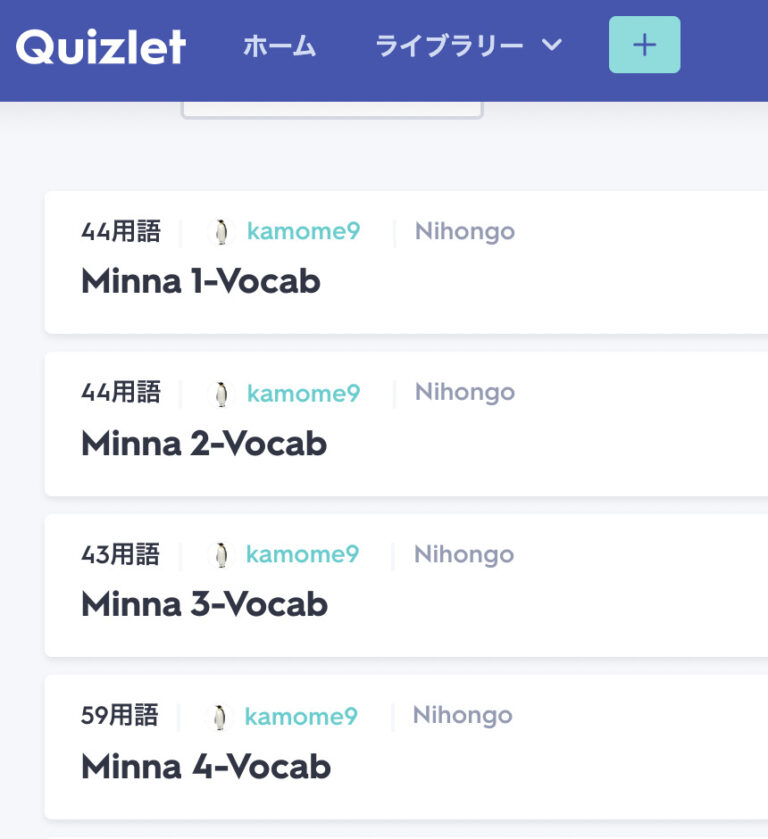Open the Nihongo folder from Minna 2-Vocab row
Viewport: 768px width, 839px height.
click(x=463, y=392)
